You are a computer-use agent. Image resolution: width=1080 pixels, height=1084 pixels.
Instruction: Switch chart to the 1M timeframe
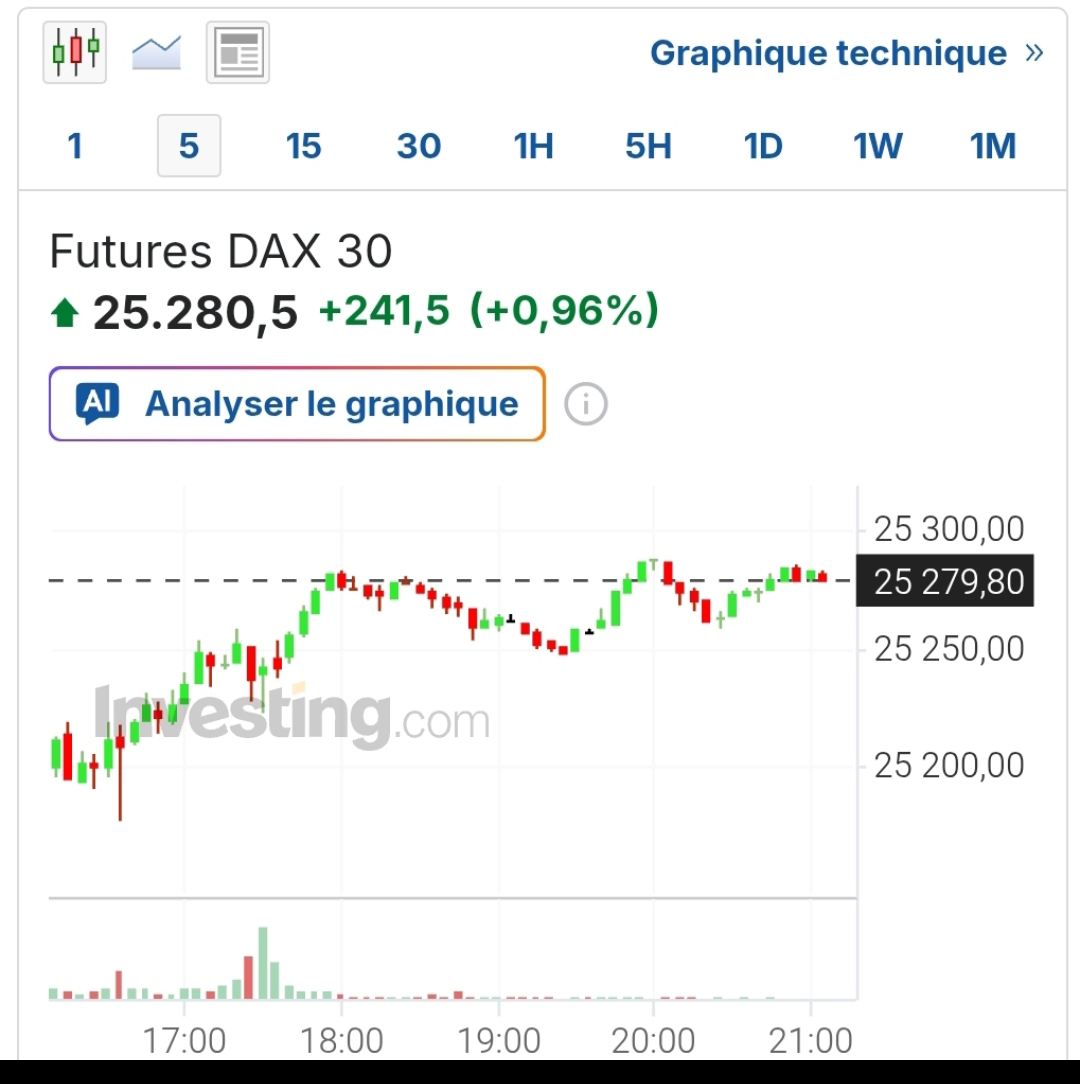(993, 146)
